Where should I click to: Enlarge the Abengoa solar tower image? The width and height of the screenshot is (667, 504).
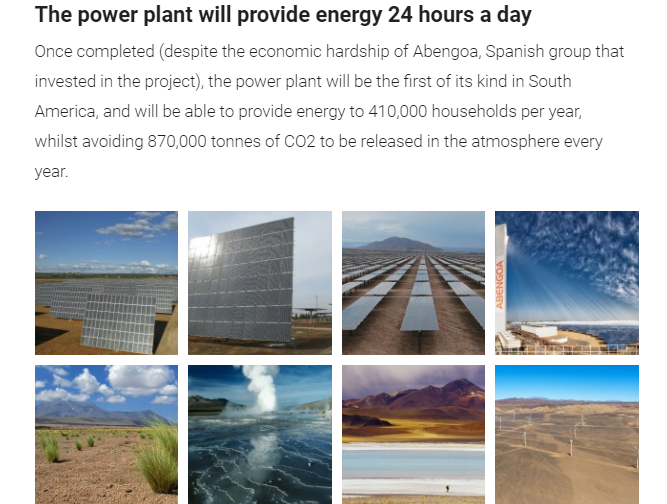tap(566, 282)
